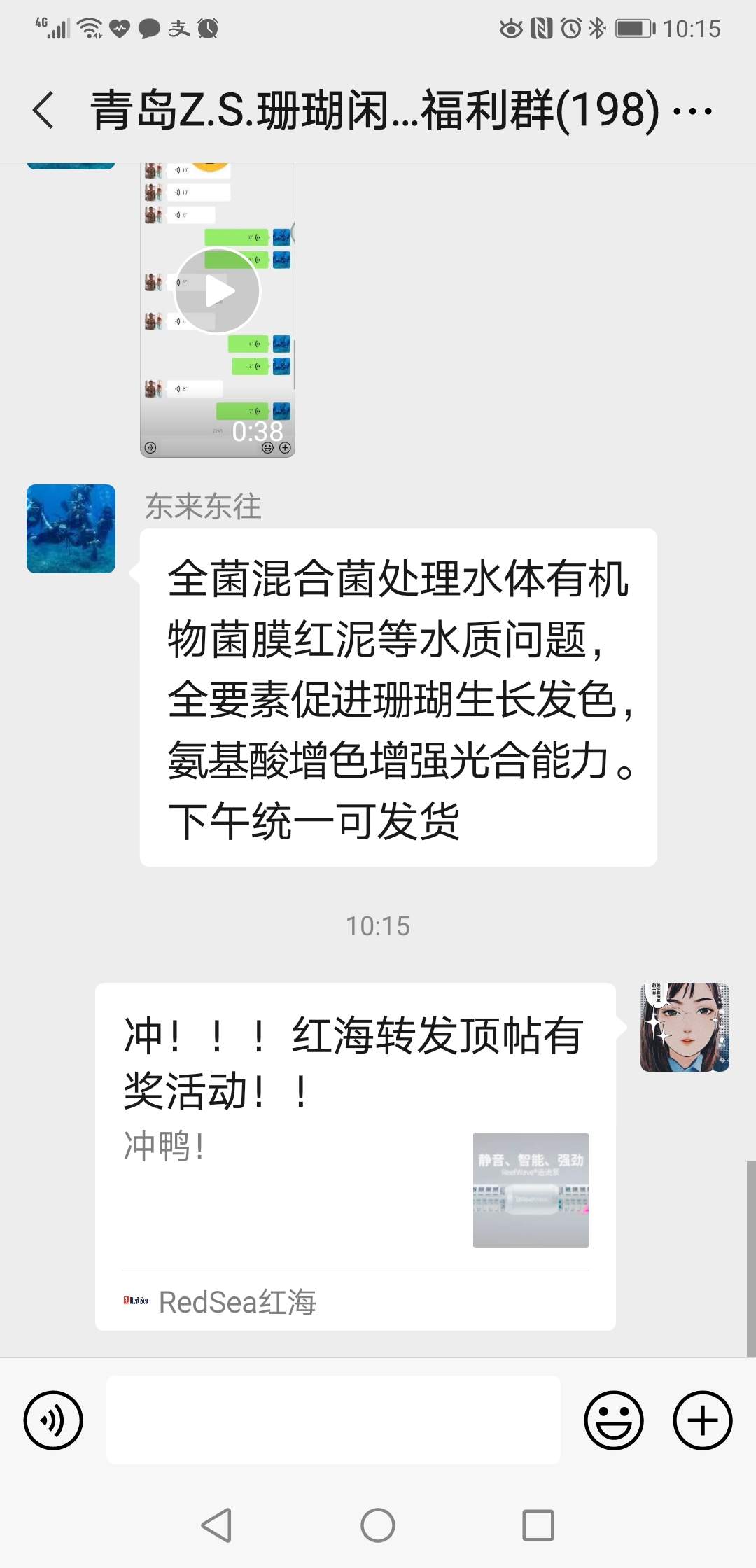Switch to voice message input
756x1568 pixels.
coord(53,1420)
